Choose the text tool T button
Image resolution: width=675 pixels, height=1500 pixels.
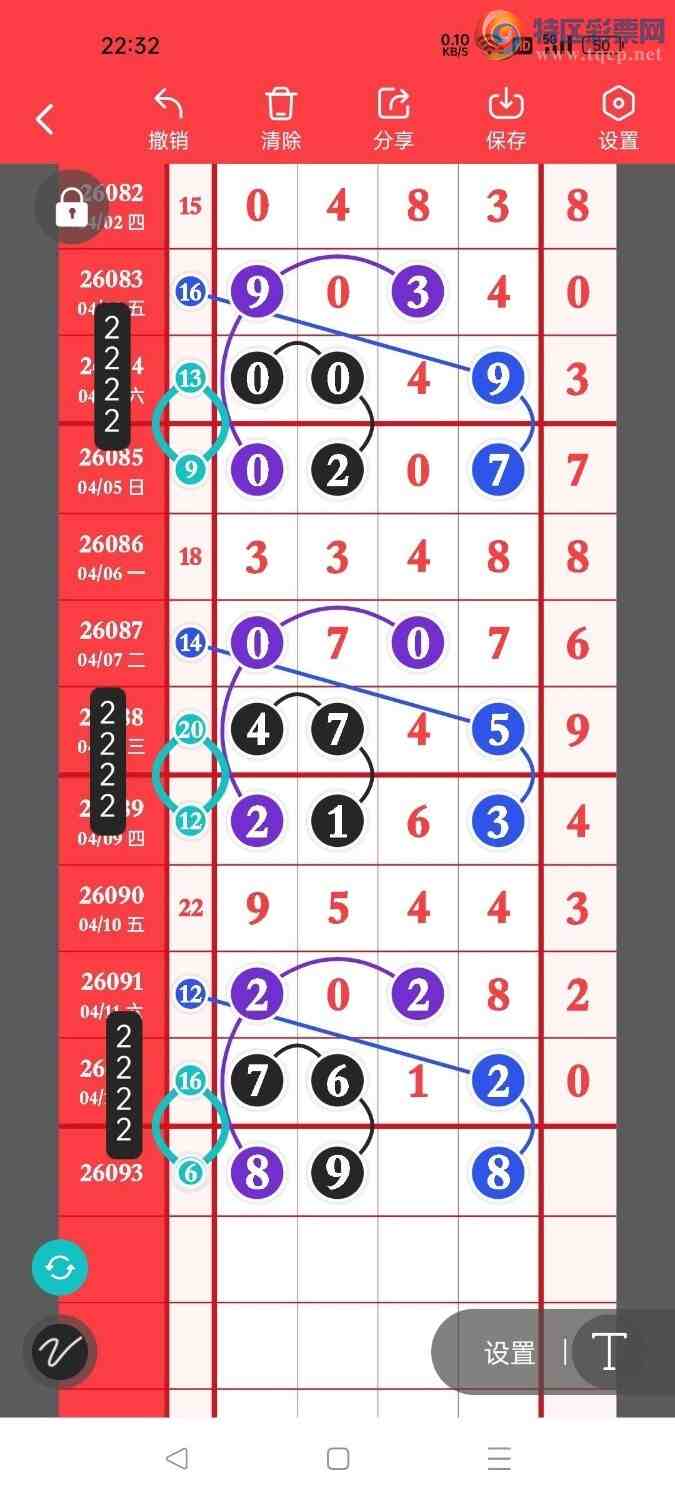[609, 1352]
